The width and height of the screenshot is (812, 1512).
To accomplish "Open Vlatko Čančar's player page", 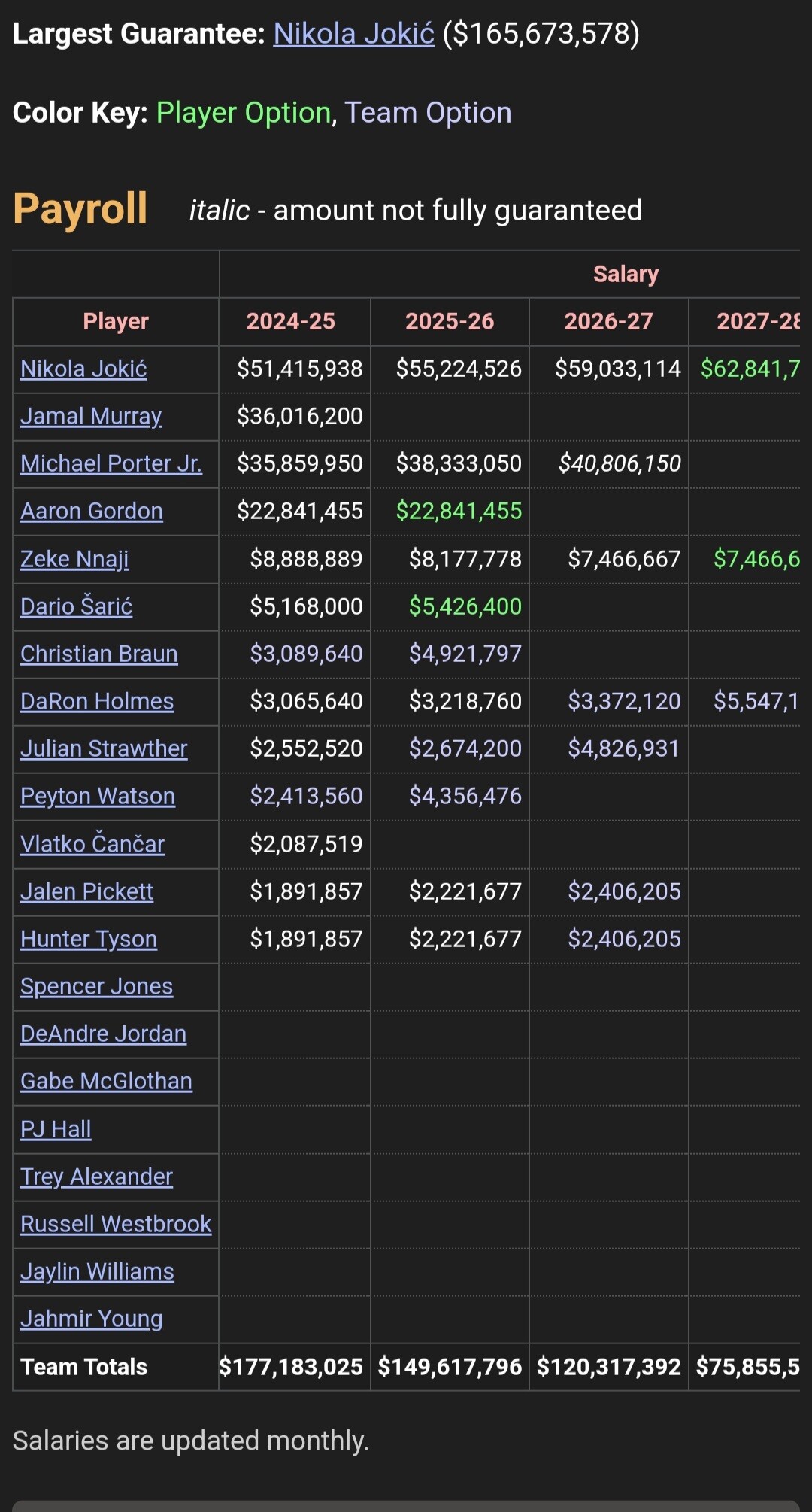I will point(92,844).
